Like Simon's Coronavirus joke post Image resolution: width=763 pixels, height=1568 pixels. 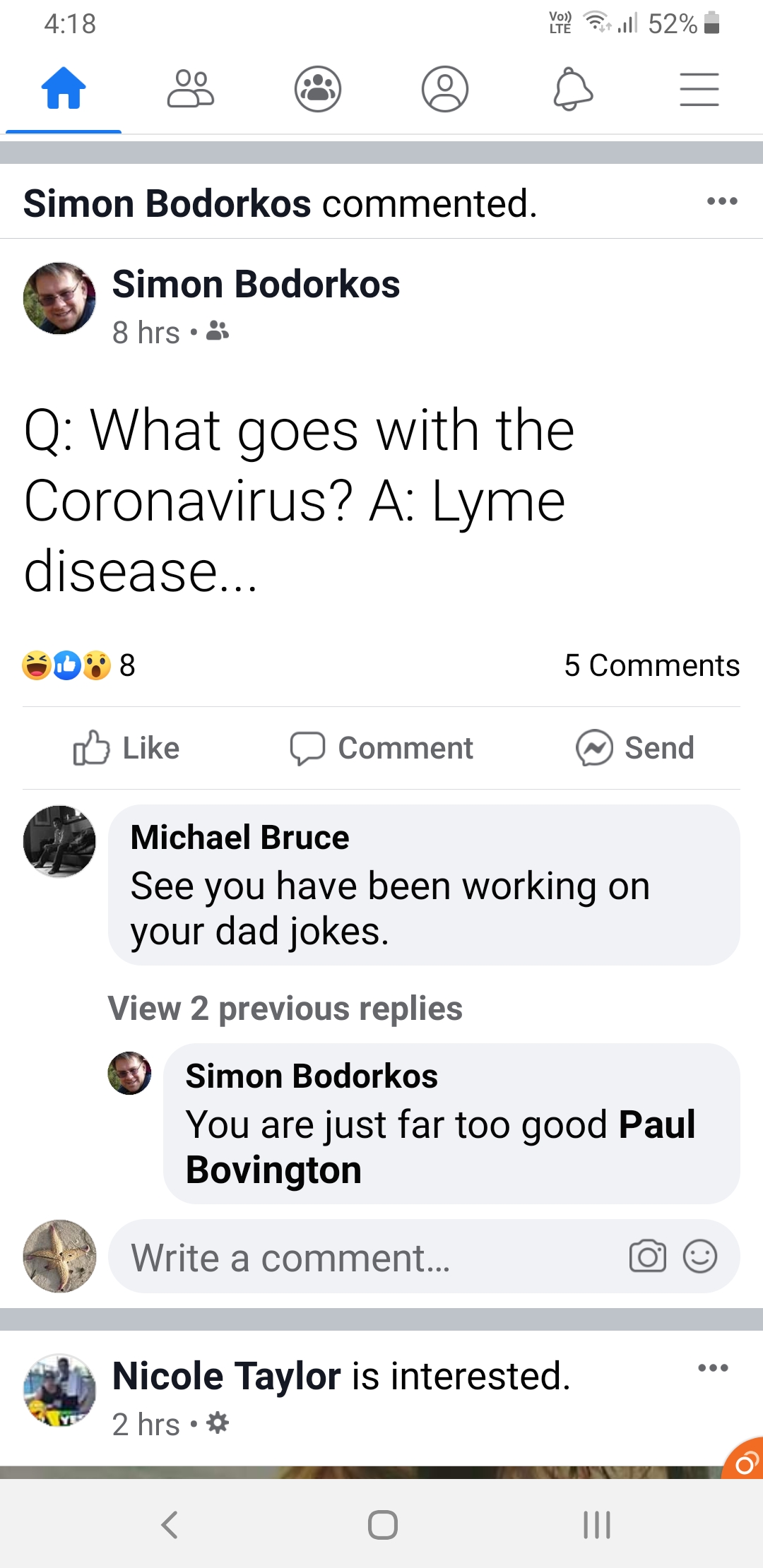[127, 748]
